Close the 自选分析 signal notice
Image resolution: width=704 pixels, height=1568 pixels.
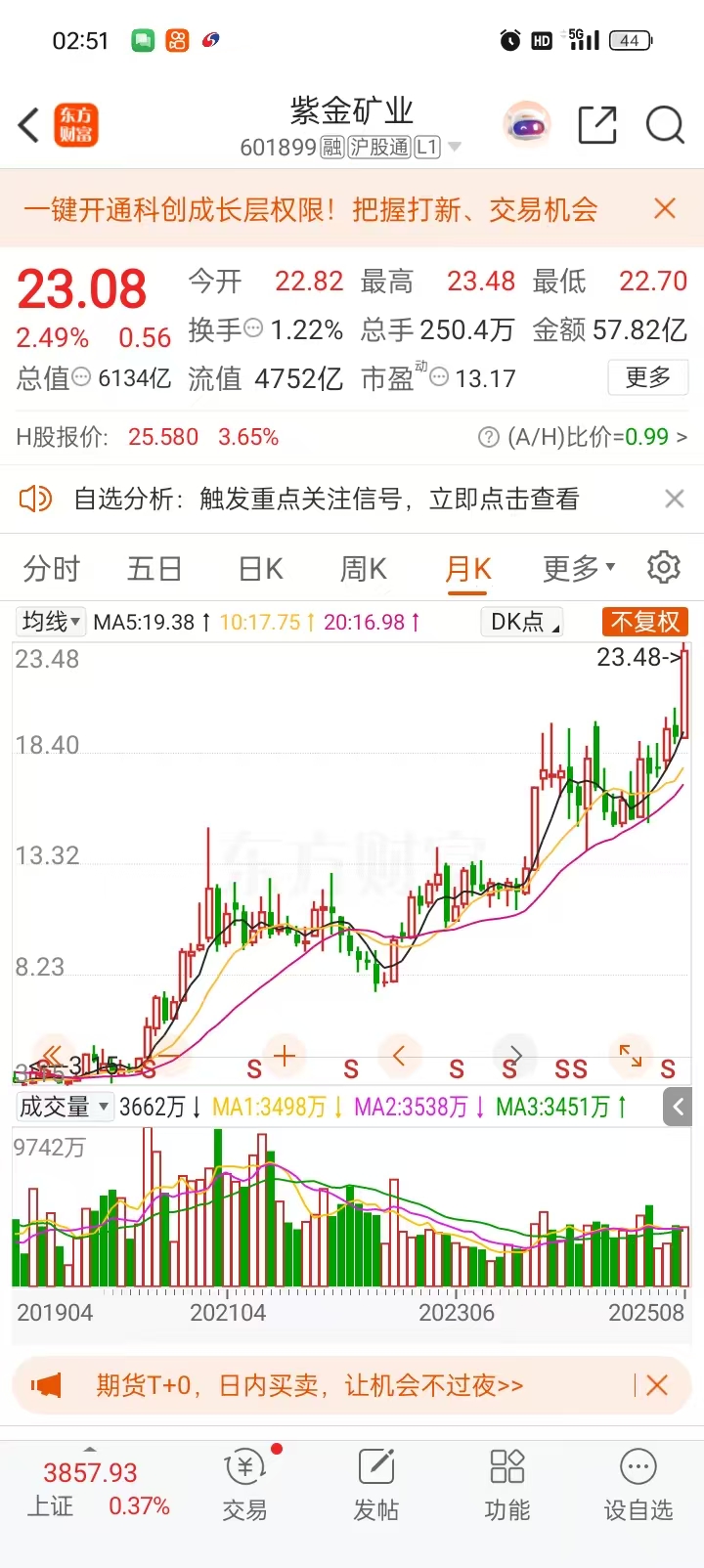[x=674, y=500]
